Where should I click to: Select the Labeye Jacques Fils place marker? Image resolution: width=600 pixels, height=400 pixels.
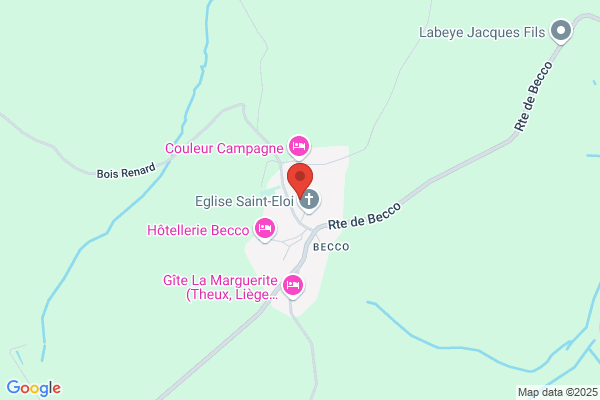coord(562,32)
